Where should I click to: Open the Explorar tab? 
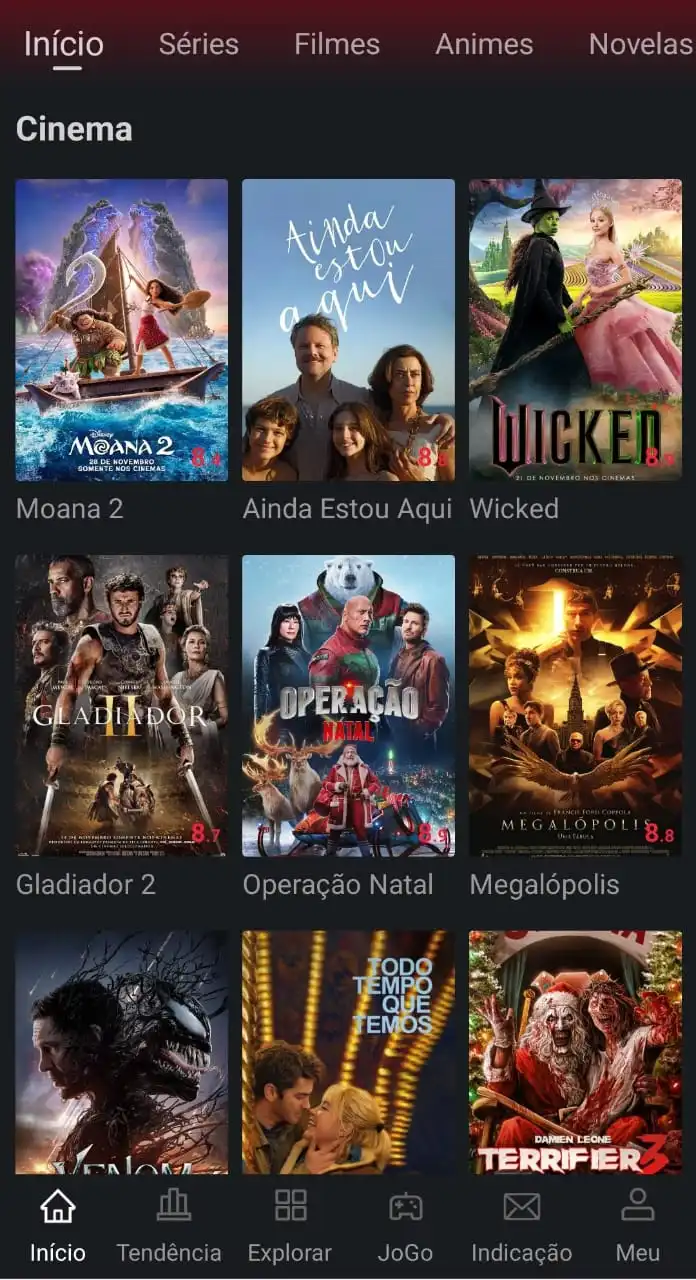point(290,1225)
